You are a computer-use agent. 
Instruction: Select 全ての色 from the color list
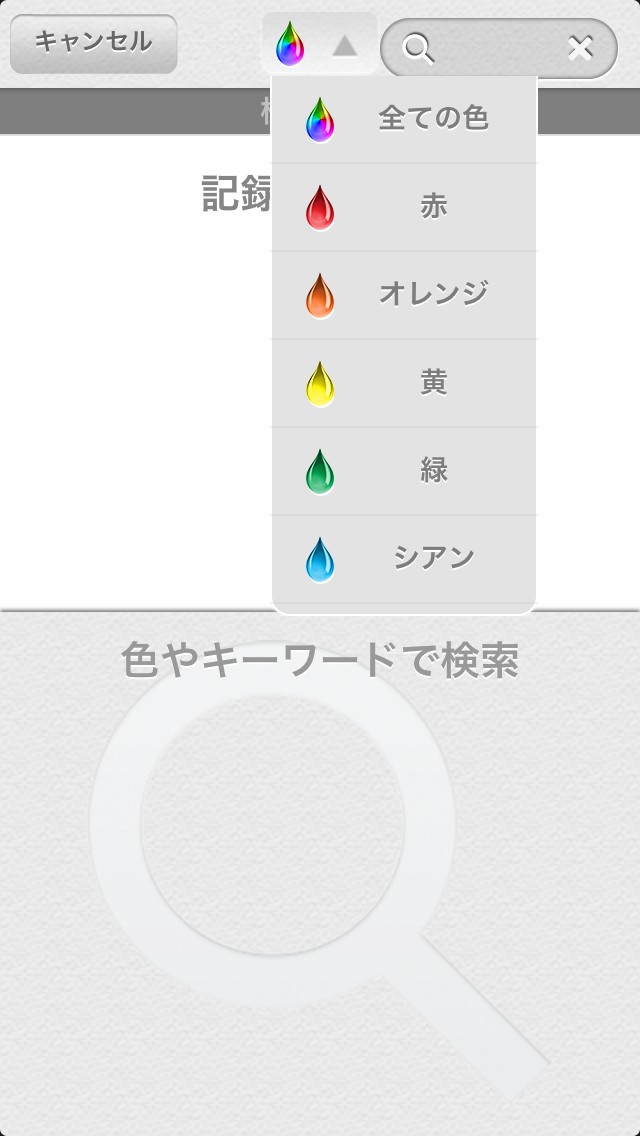pos(404,119)
